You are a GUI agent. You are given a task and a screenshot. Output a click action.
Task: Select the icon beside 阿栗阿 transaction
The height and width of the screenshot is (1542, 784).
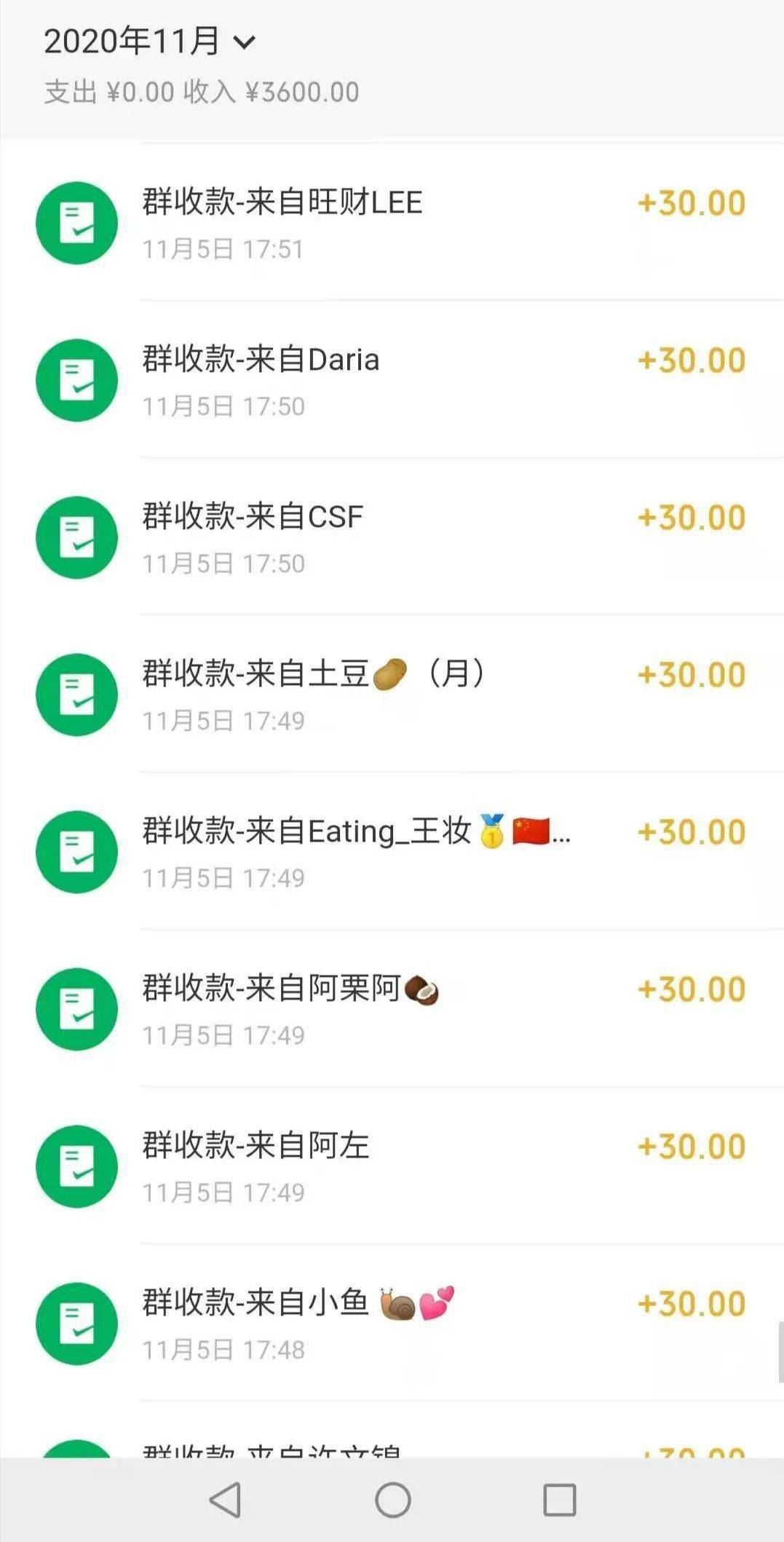pyautogui.click(x=76, y=1008)
